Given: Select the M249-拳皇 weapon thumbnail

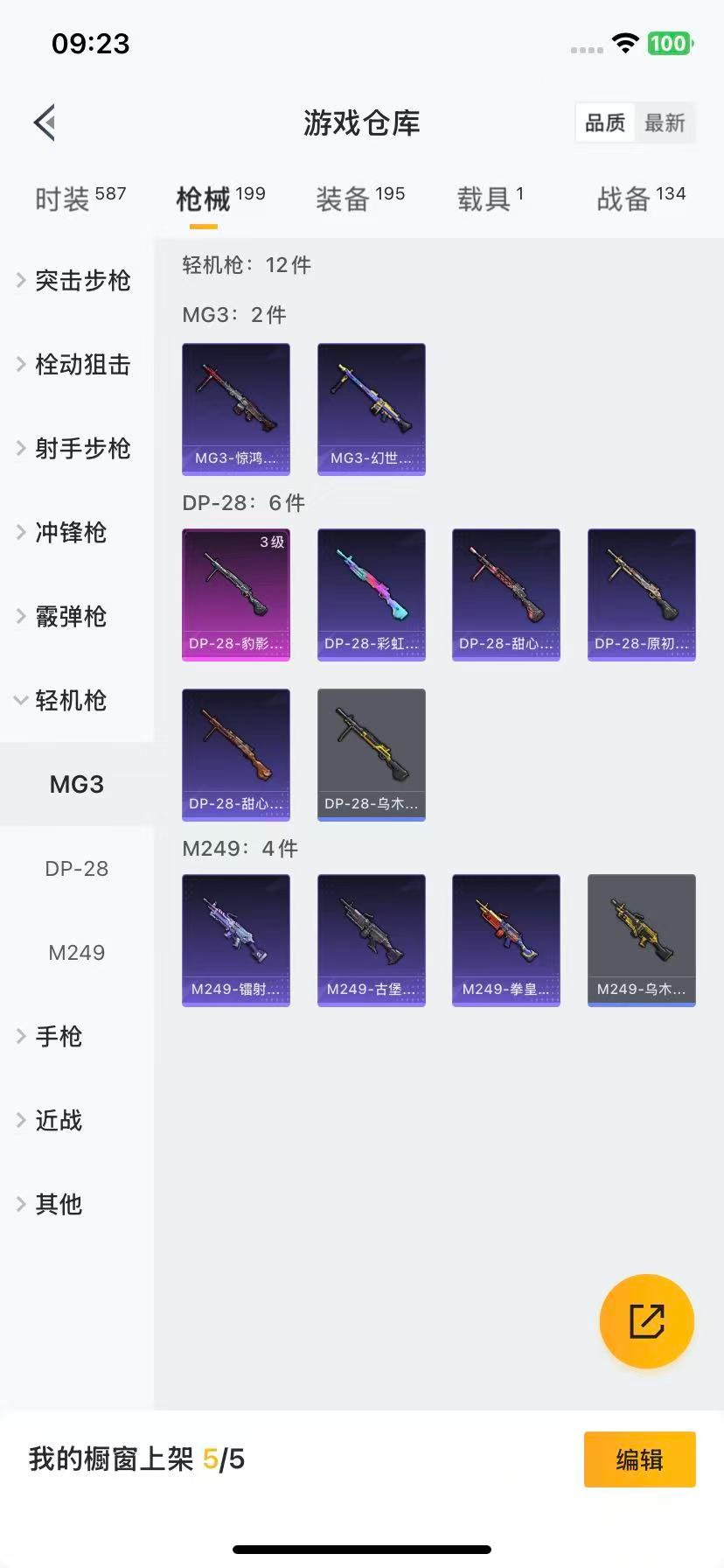Looking at the screenshot, I should (505, 940).
